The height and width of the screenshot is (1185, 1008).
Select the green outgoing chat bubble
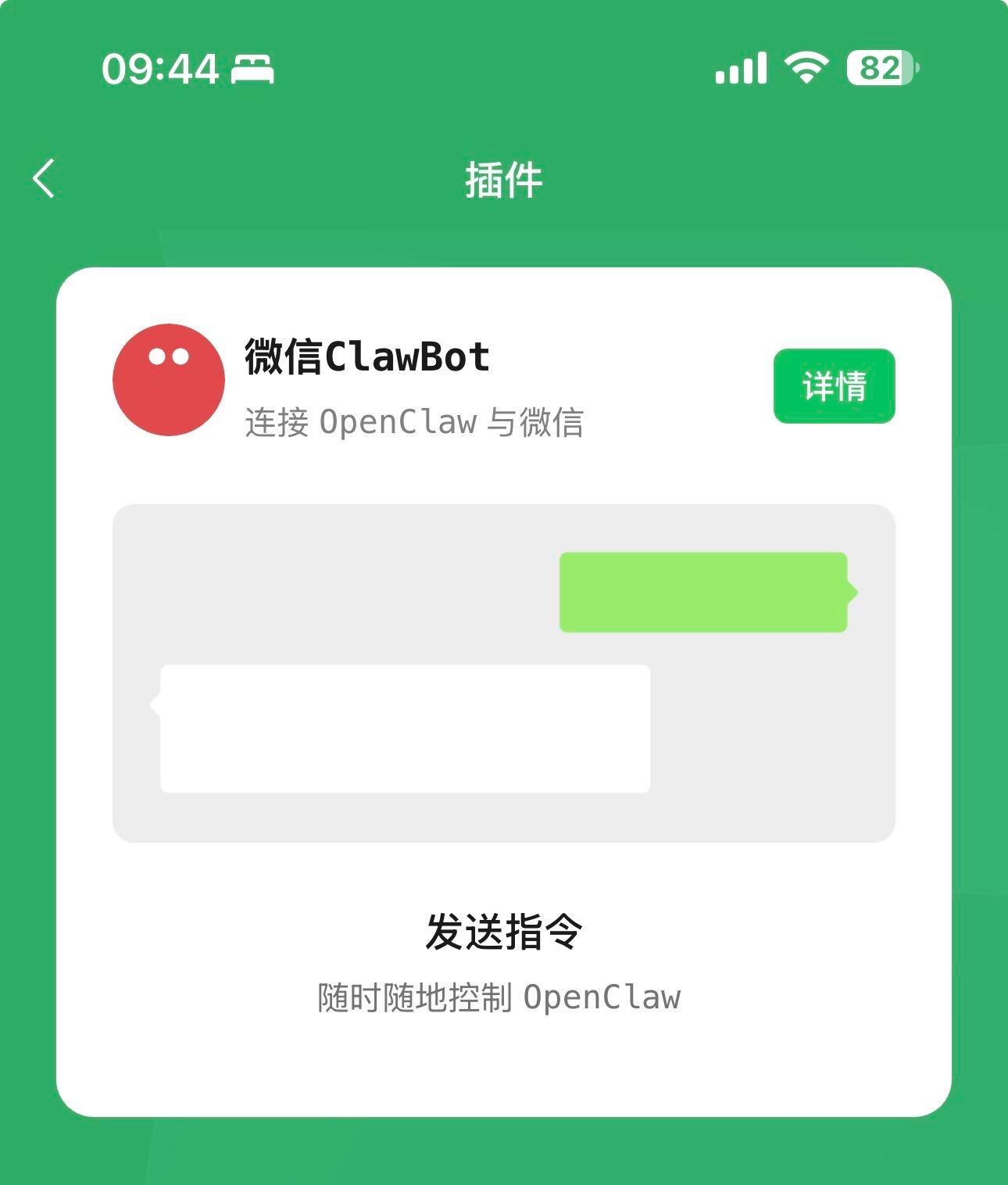pyautogui.click(x=703, y=592)
